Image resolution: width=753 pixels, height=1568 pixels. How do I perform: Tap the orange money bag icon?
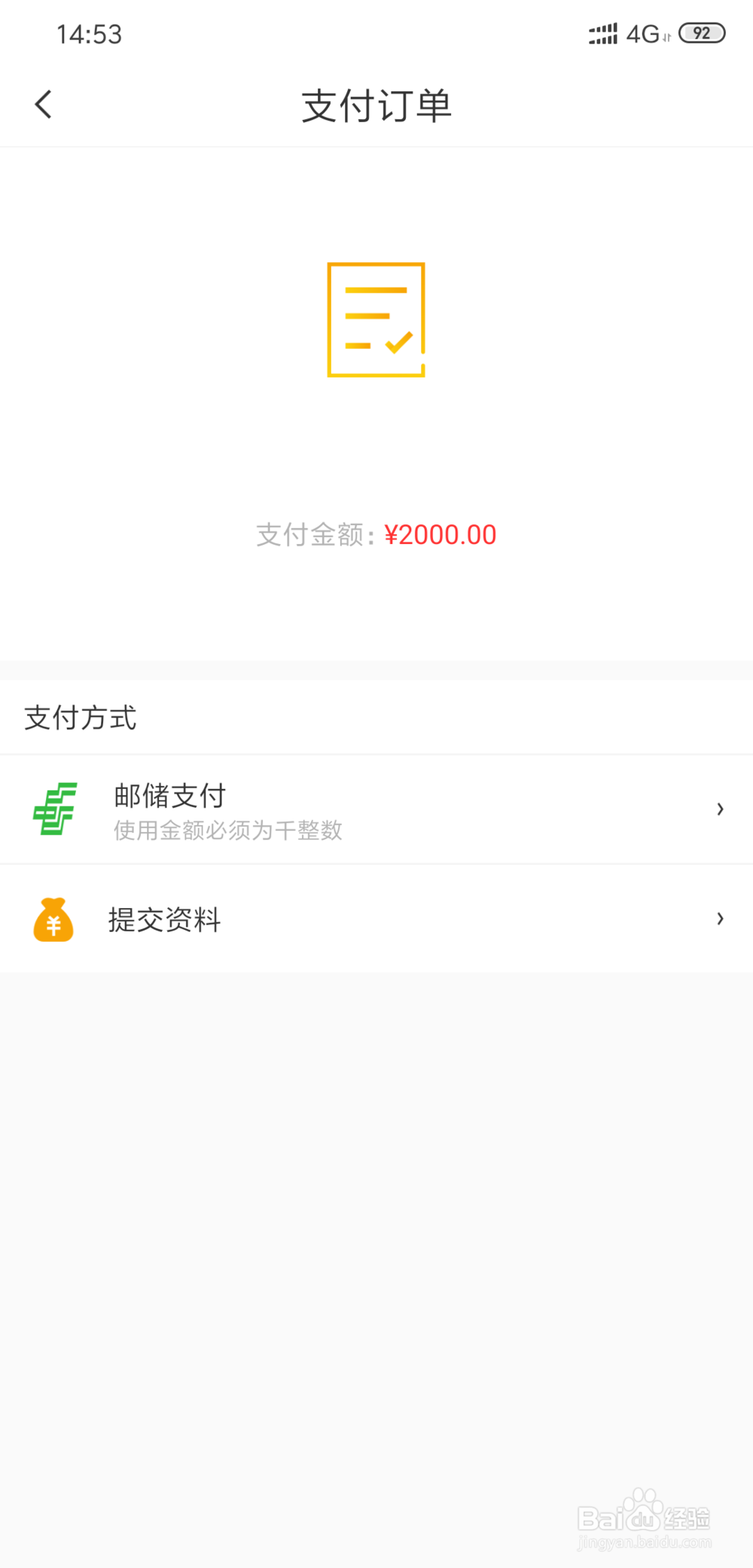click(53, 919)
